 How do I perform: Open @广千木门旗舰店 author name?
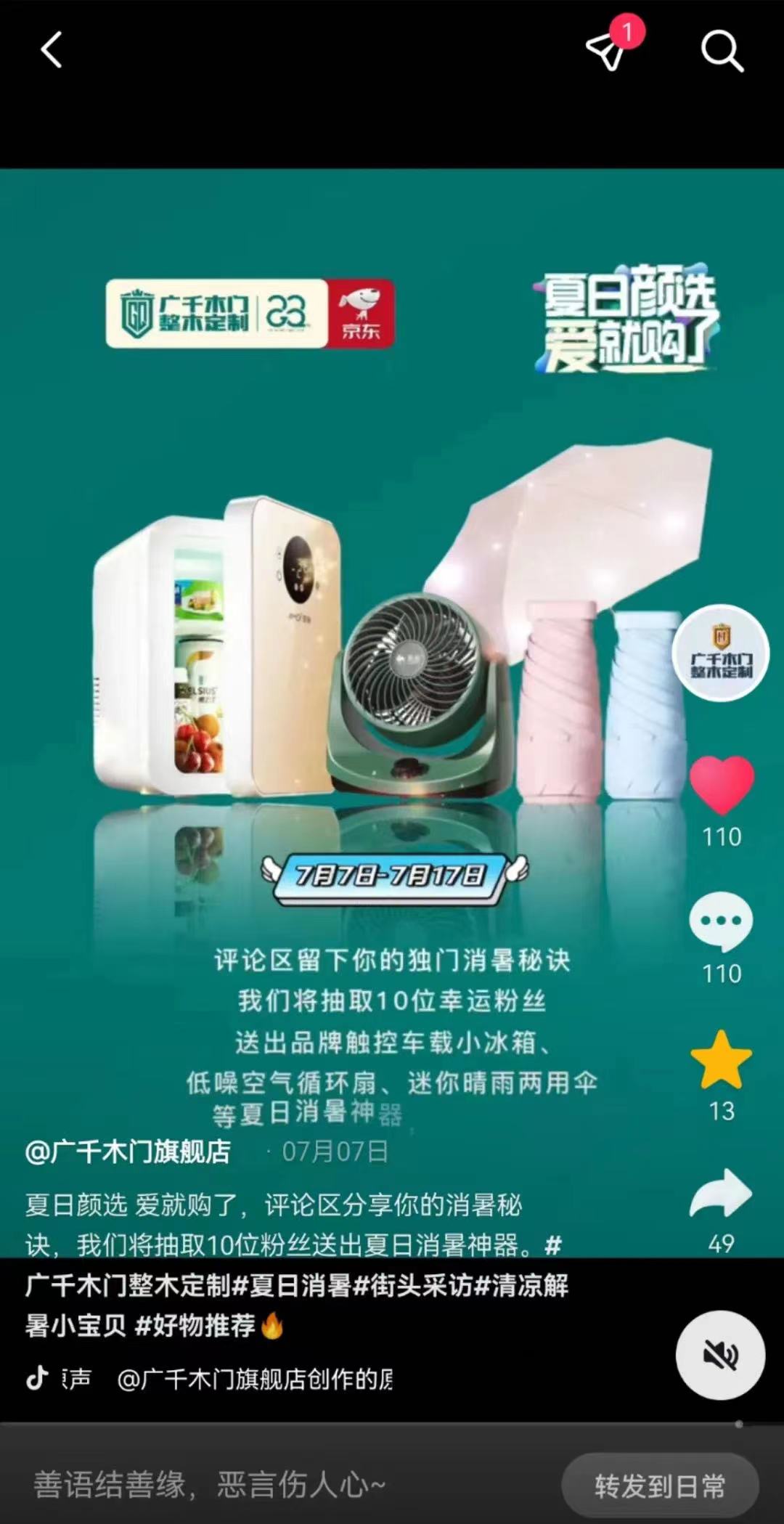point(128,1152)
